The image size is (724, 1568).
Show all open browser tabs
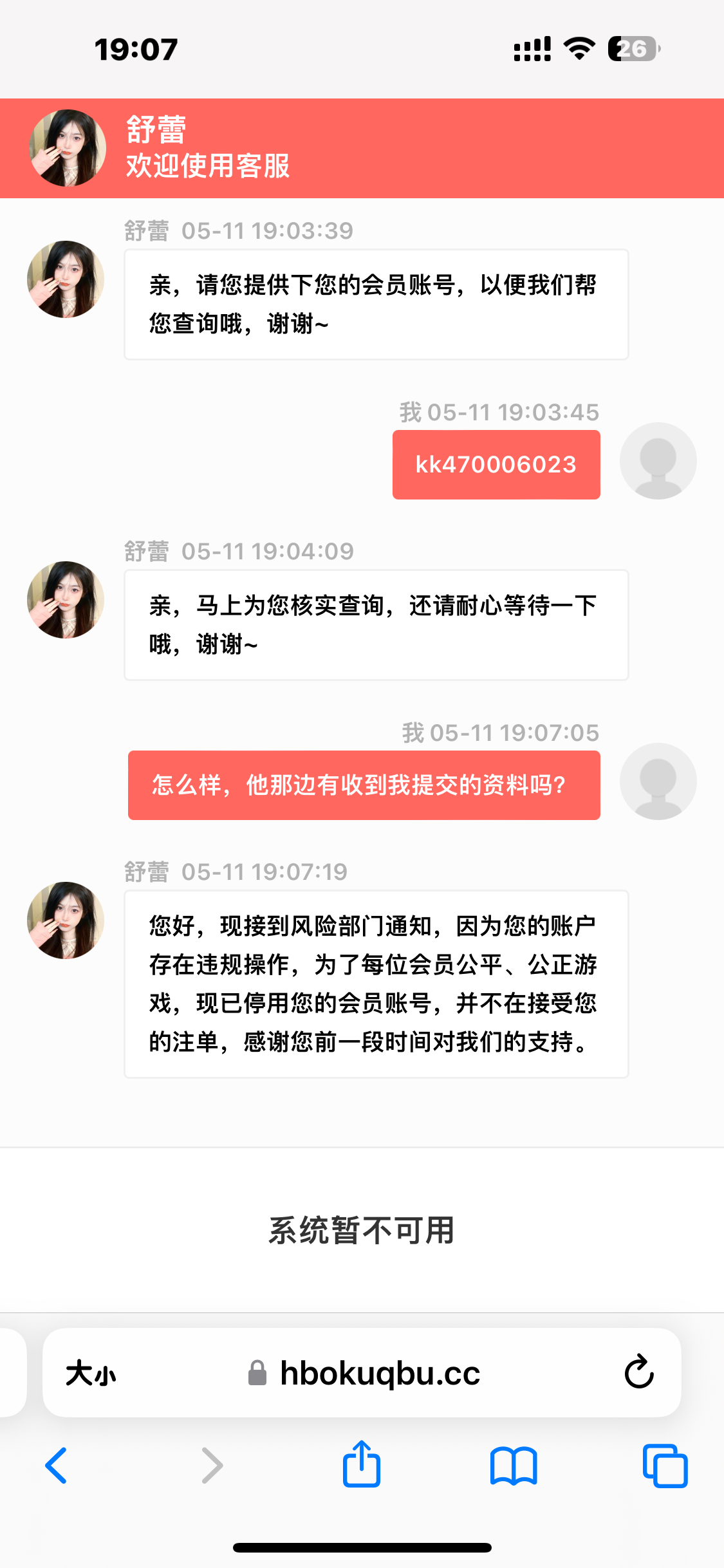(x=665, y=1466)
